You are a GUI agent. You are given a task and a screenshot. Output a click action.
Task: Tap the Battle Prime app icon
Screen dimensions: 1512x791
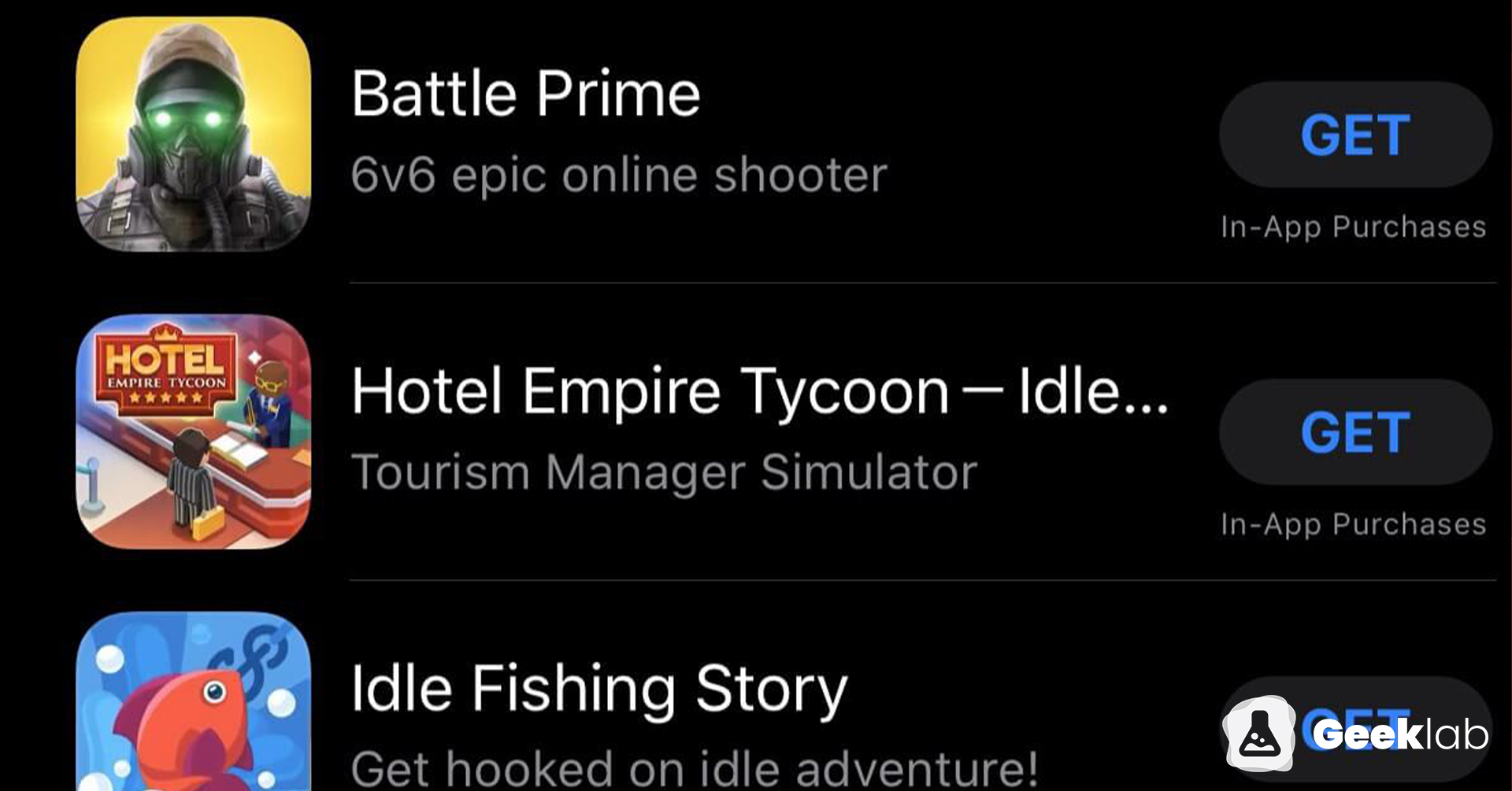194,135
